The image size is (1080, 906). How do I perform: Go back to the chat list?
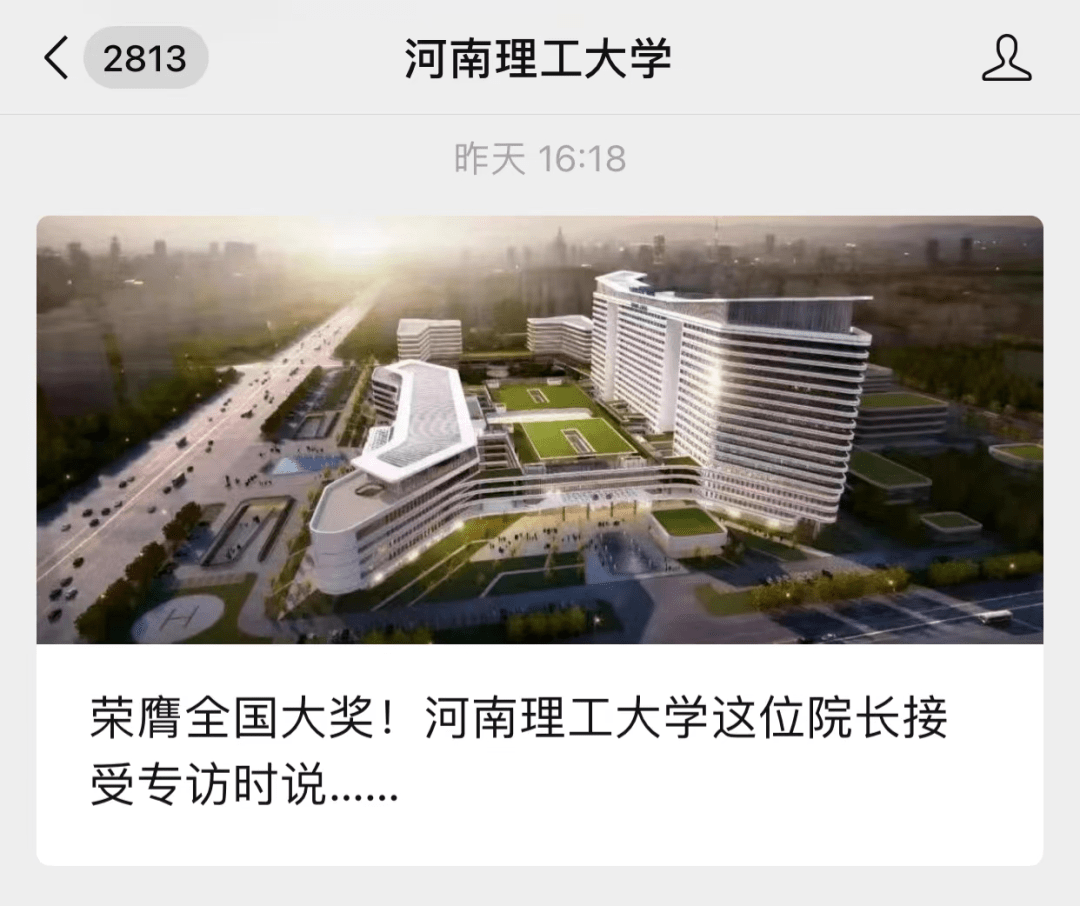(x=58, y=58)
